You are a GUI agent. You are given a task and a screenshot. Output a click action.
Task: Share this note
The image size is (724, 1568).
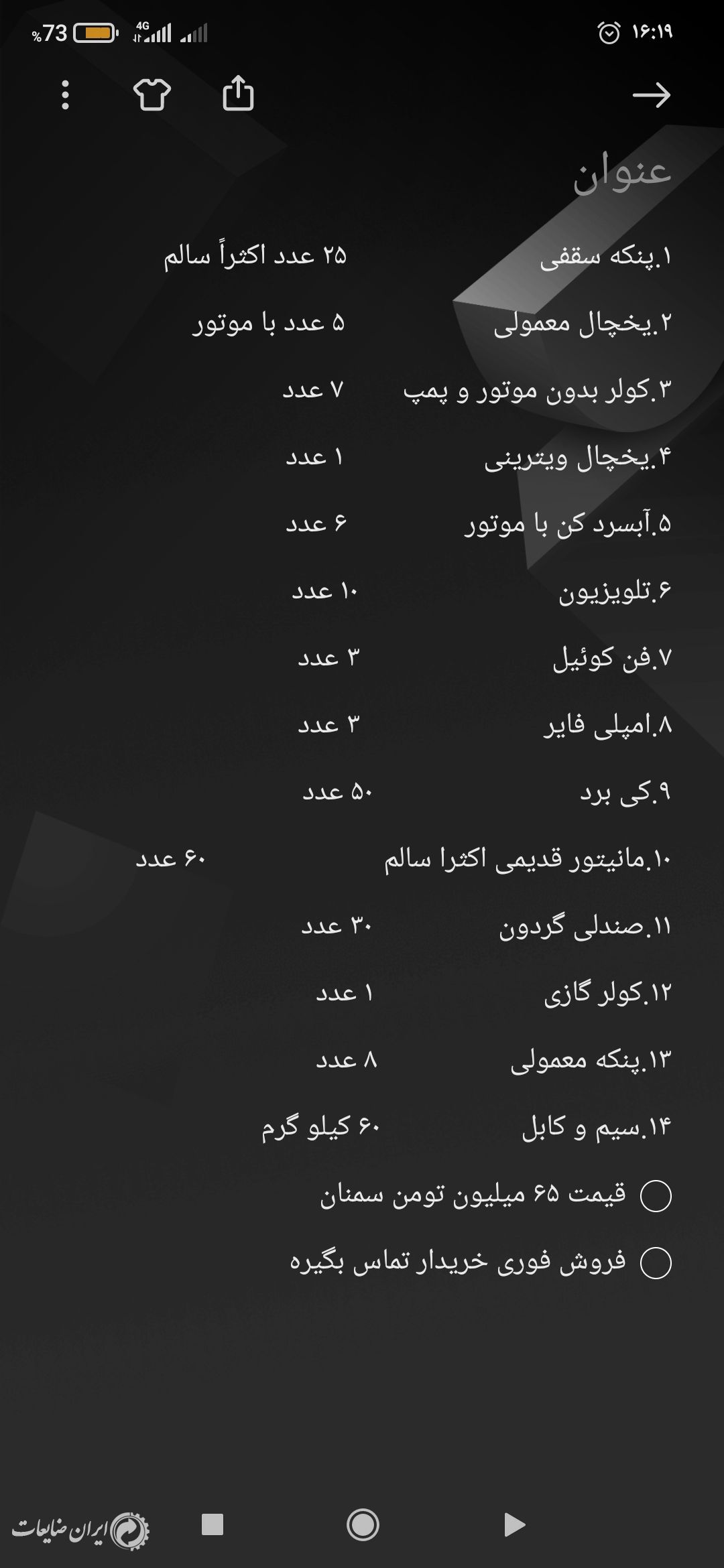click(x=238, y=92)
